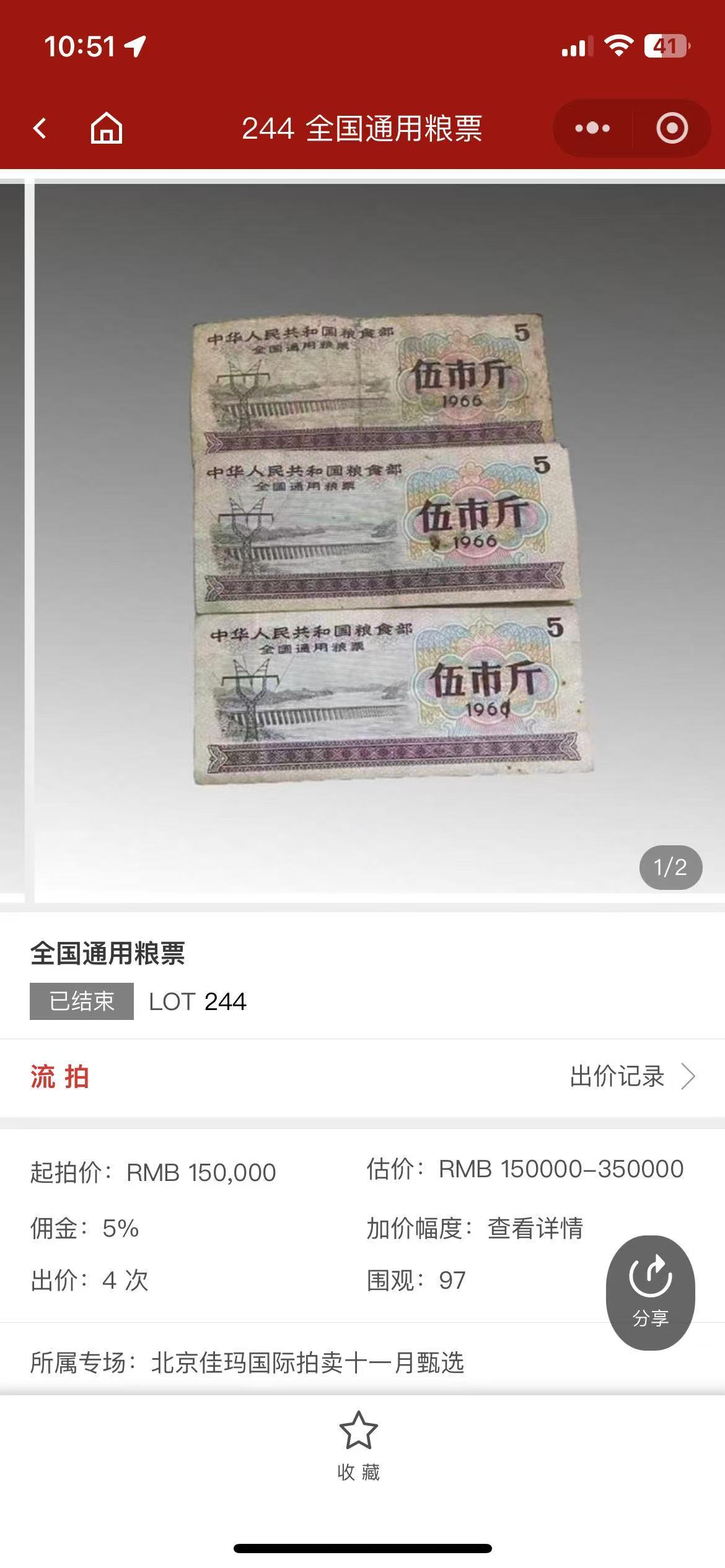This screenshot has width=725, height=1568.
Task: Open the three-dot more menu
Action: [592, 129]
